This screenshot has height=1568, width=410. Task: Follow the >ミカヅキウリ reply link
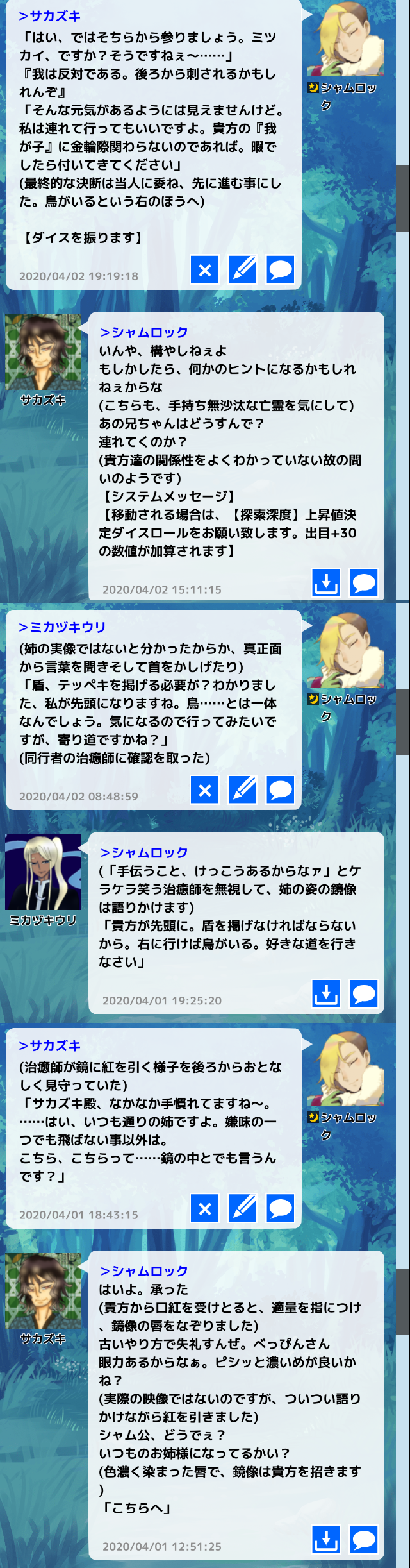point(62,627)
